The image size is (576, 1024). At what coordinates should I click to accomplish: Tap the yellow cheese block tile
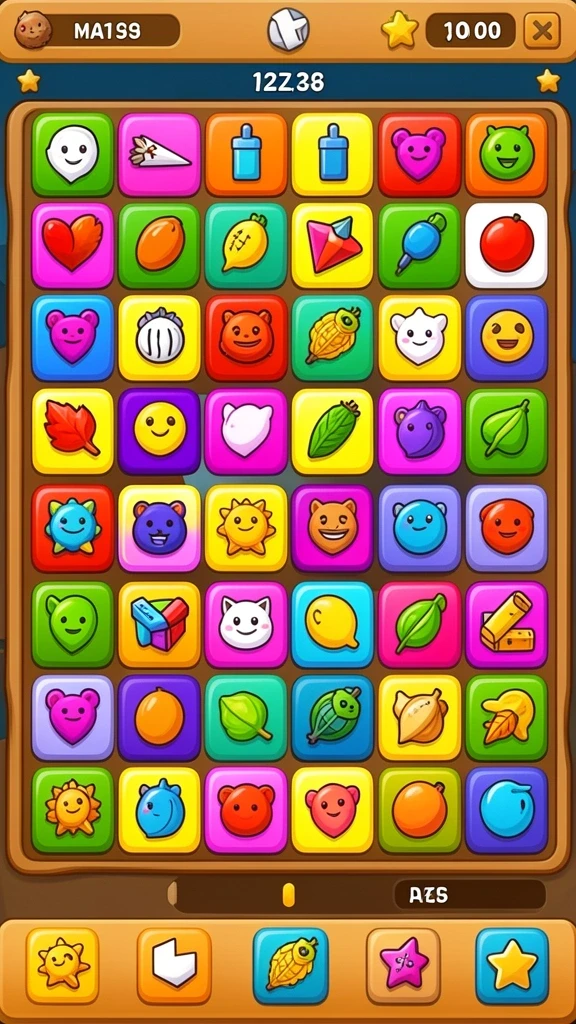pyautogui.click(x=506, y=624)
